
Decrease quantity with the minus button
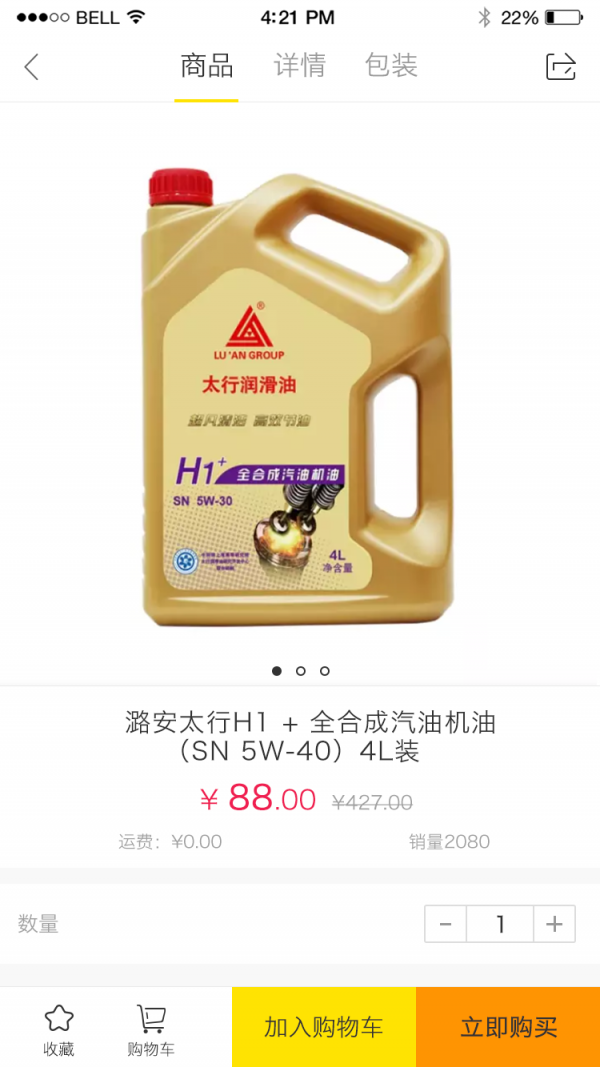[x=446, y=924]
